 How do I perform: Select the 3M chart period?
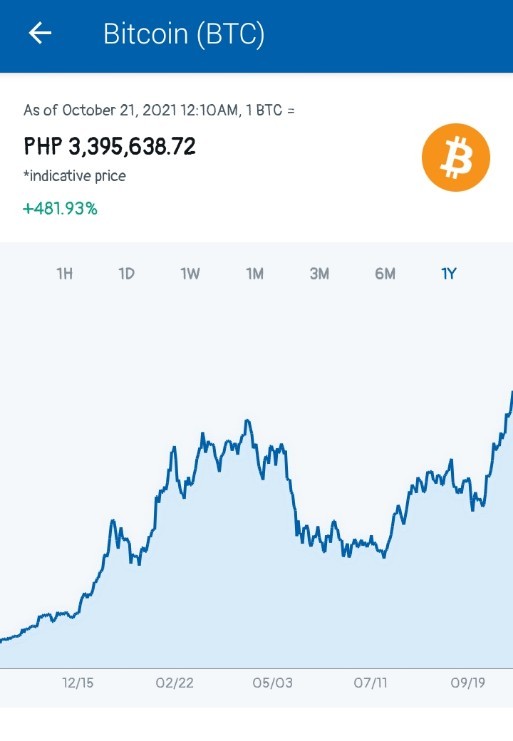click(319, 274)
